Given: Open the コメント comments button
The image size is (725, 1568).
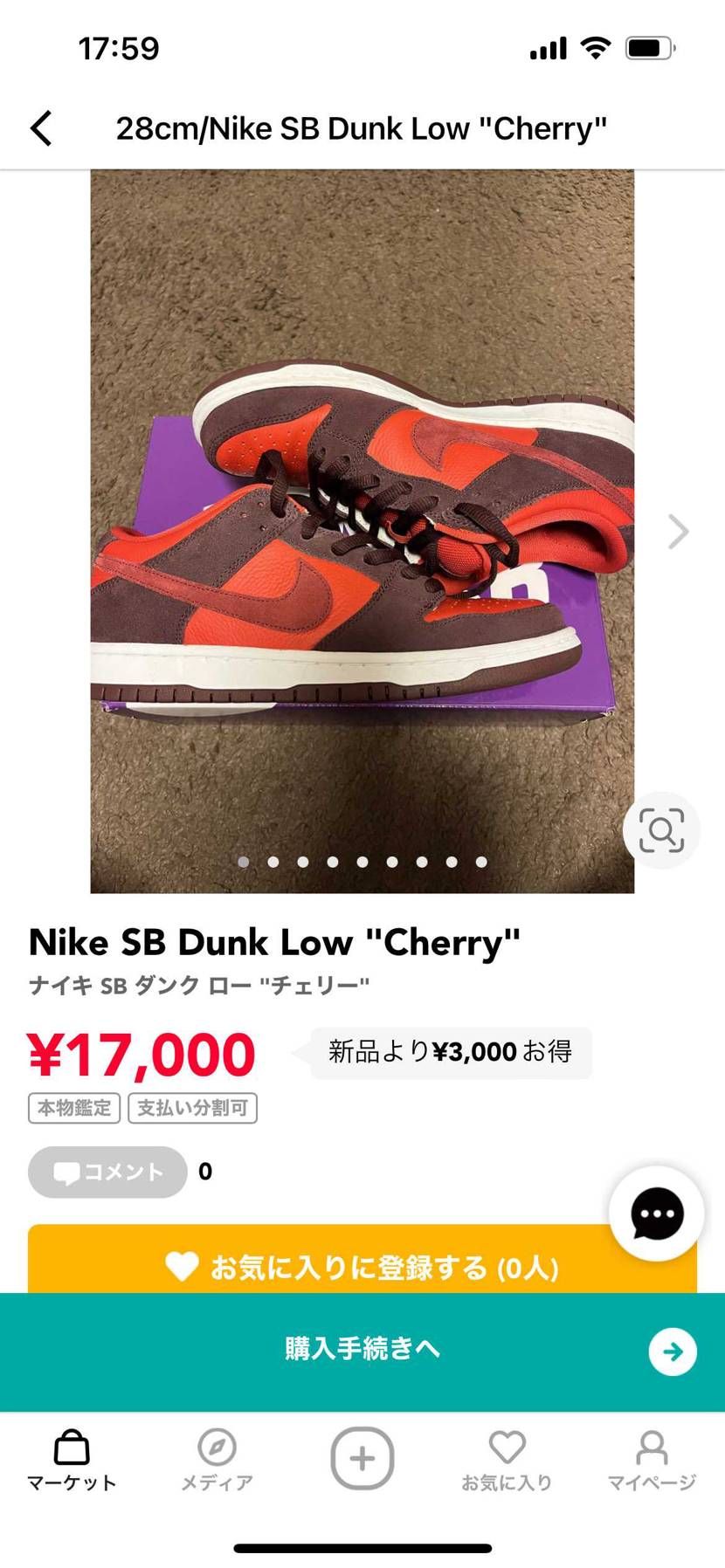Looking at the screenshot, I should point(107,1173).
